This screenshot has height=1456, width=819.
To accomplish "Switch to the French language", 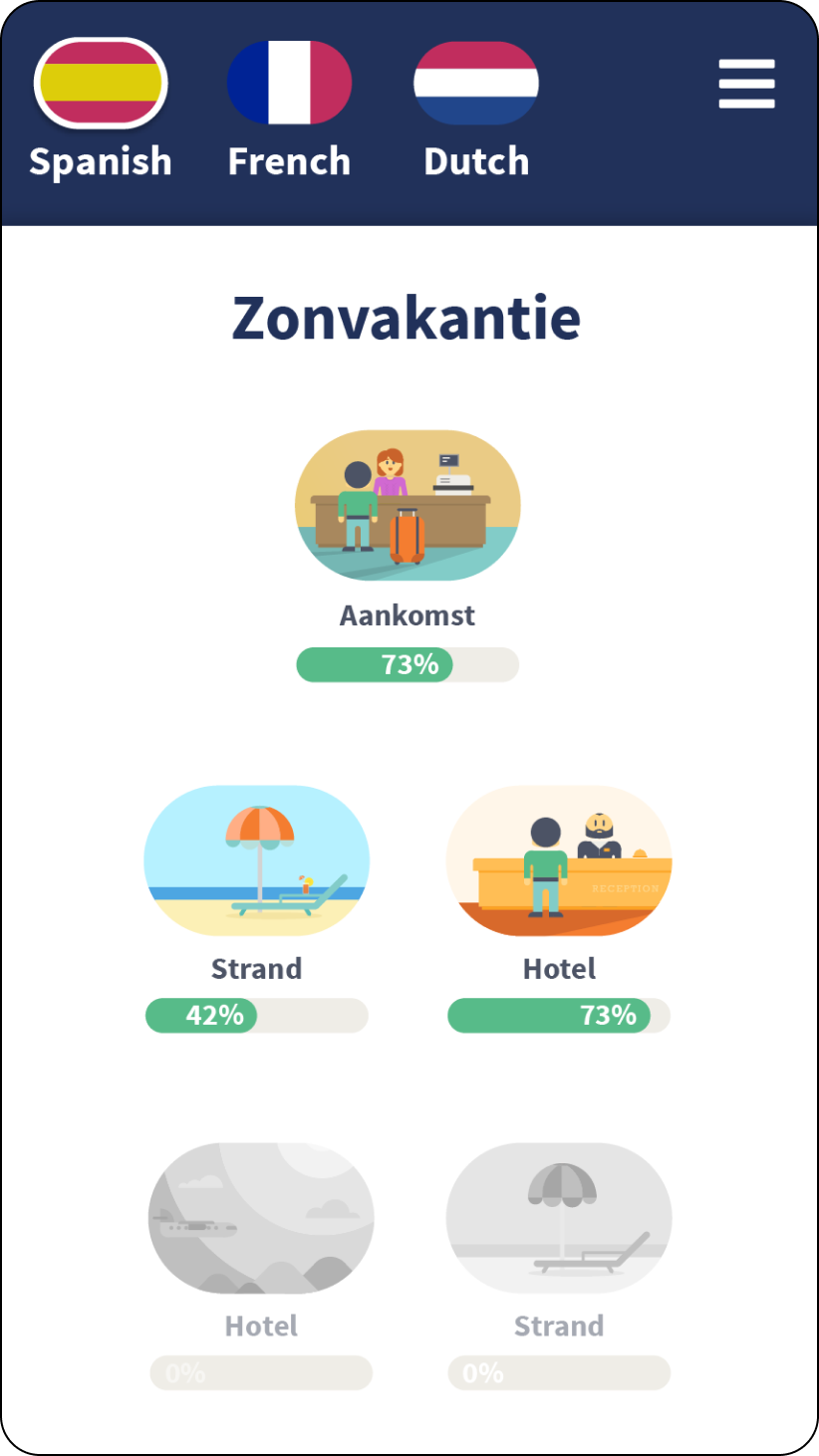I will click(289, 83).
